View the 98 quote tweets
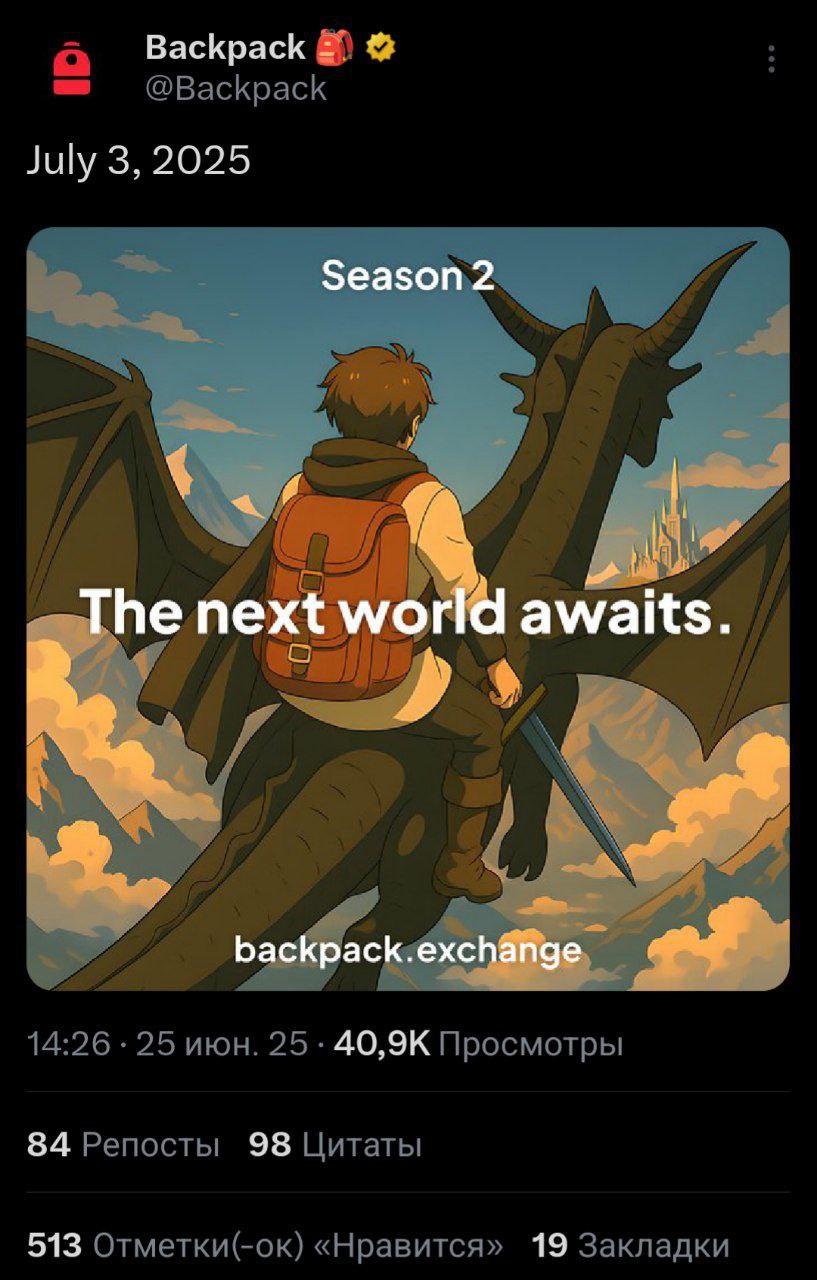The image size is (817, 1280). (335, 1144)
